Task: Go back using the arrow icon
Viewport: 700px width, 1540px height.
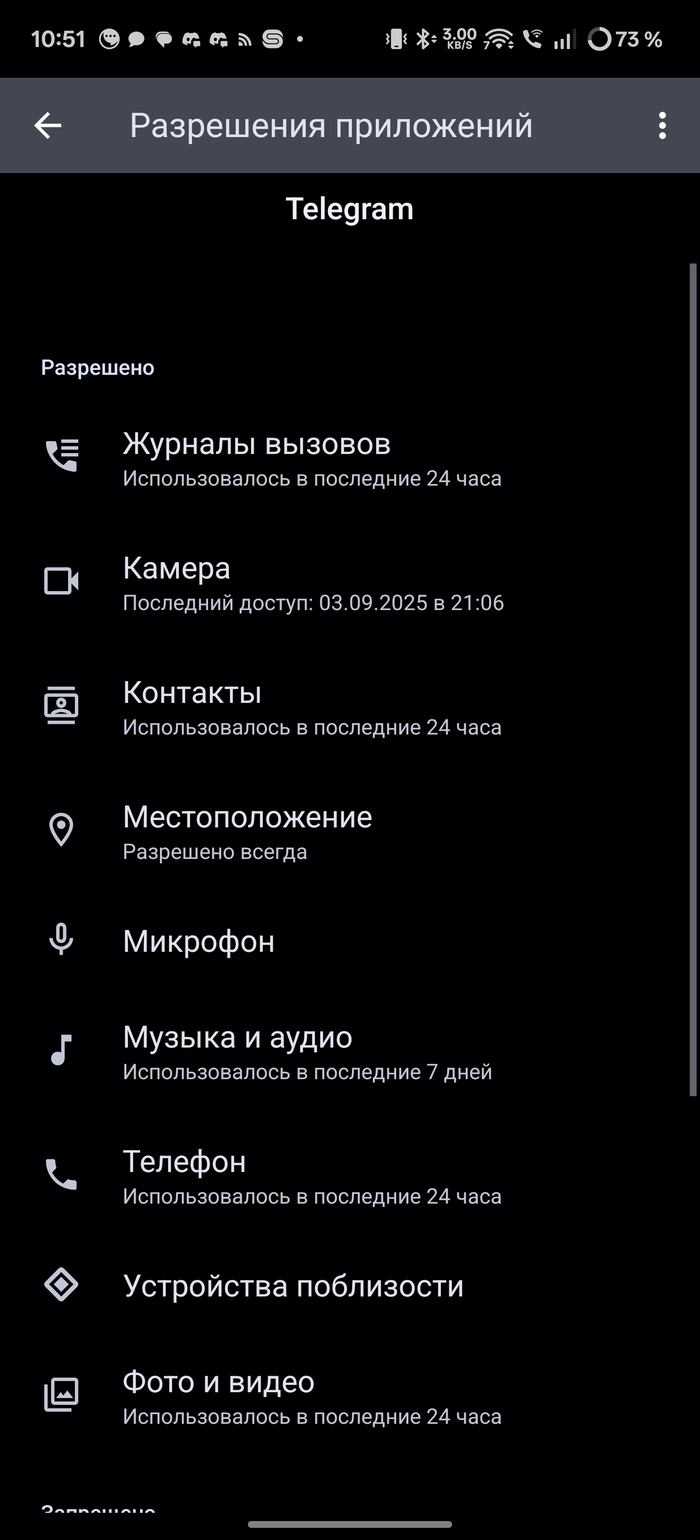Action: pos(48,125)
